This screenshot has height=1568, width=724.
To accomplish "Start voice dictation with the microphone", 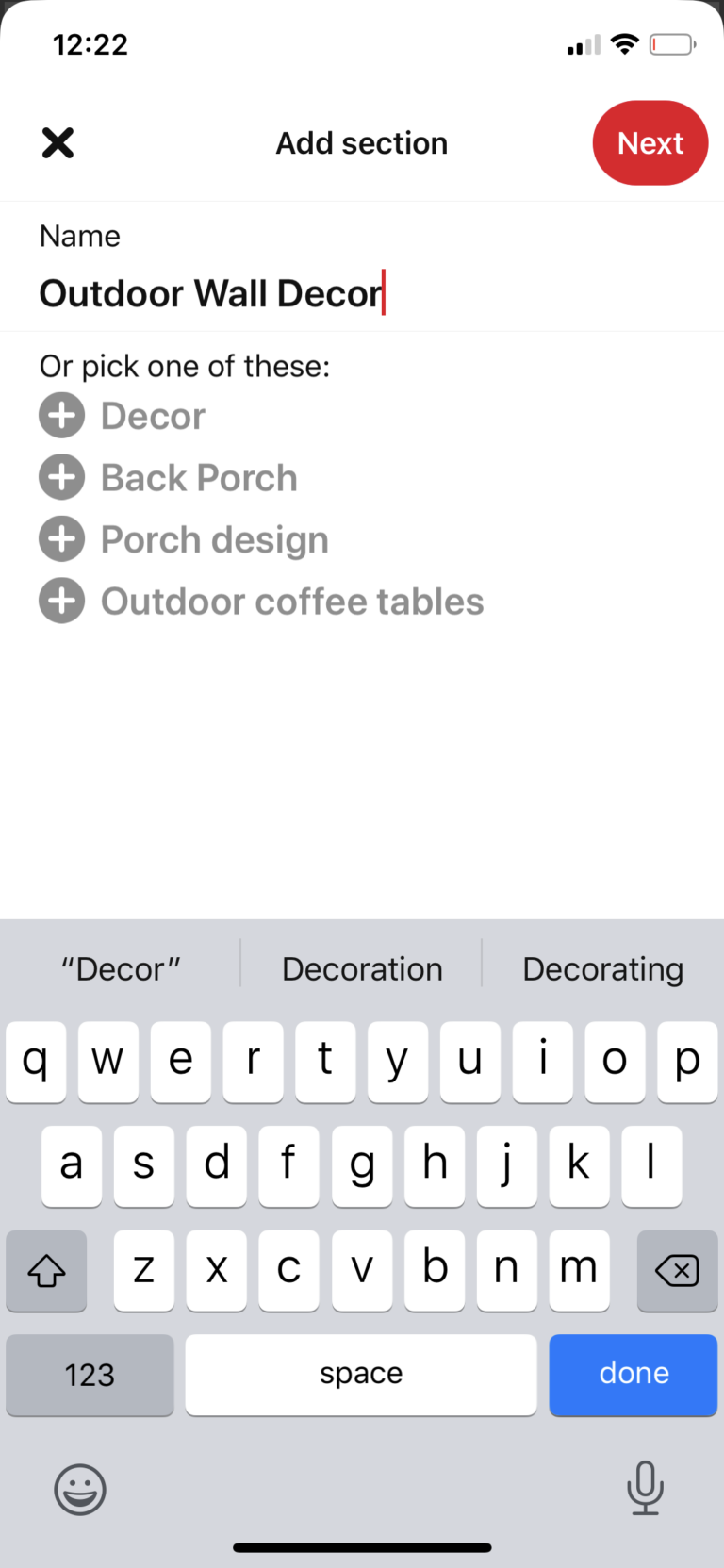I will [x=645, y=1489].
